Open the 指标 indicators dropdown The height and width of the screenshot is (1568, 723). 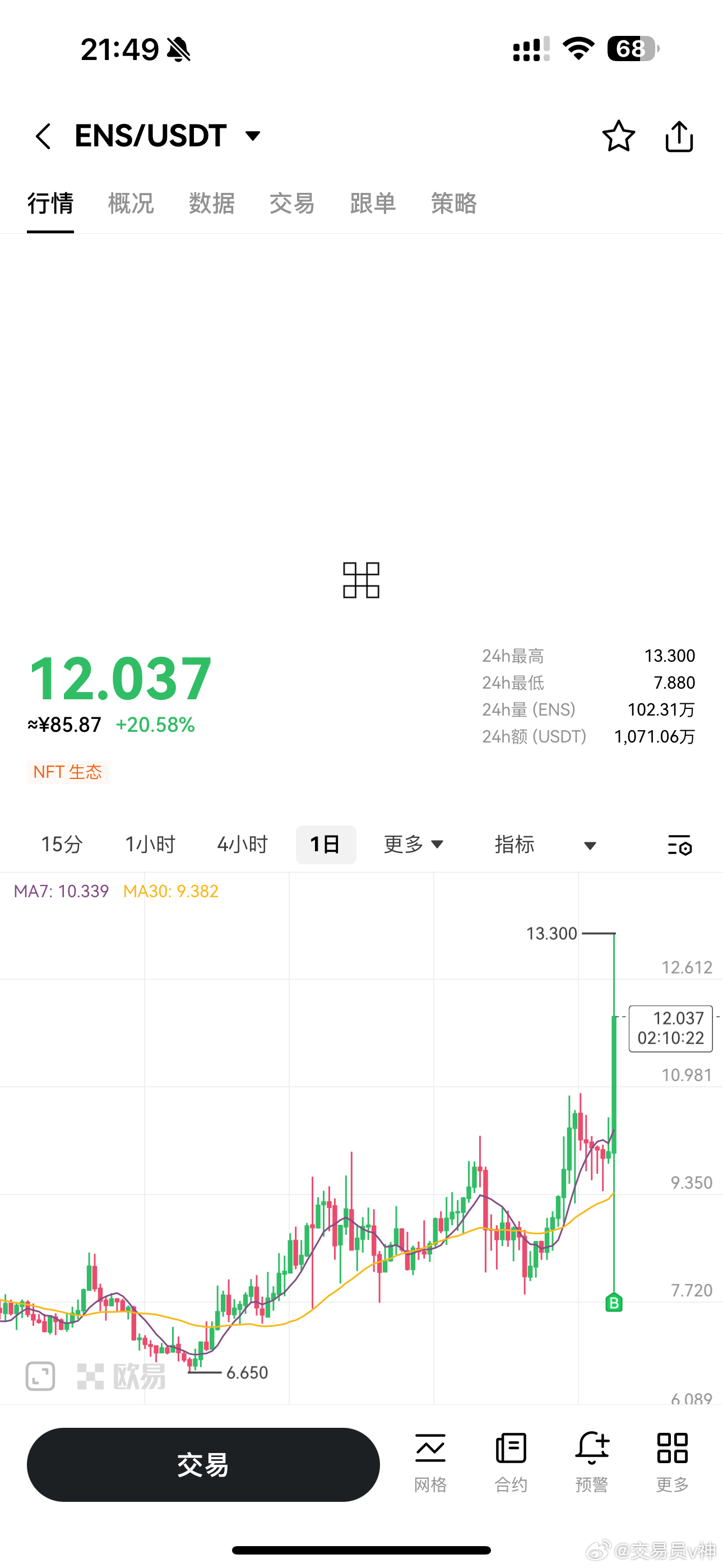(545, 844)
